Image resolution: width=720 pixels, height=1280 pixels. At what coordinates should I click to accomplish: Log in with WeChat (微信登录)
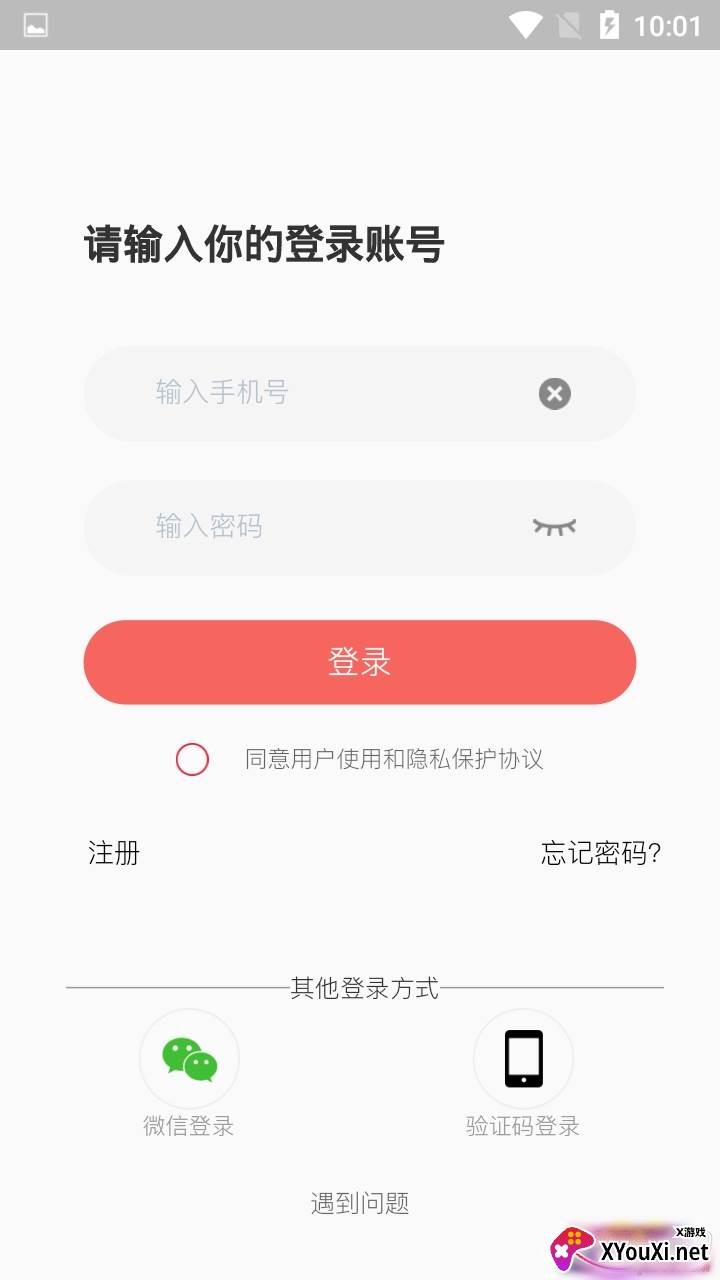(189, 1073)
